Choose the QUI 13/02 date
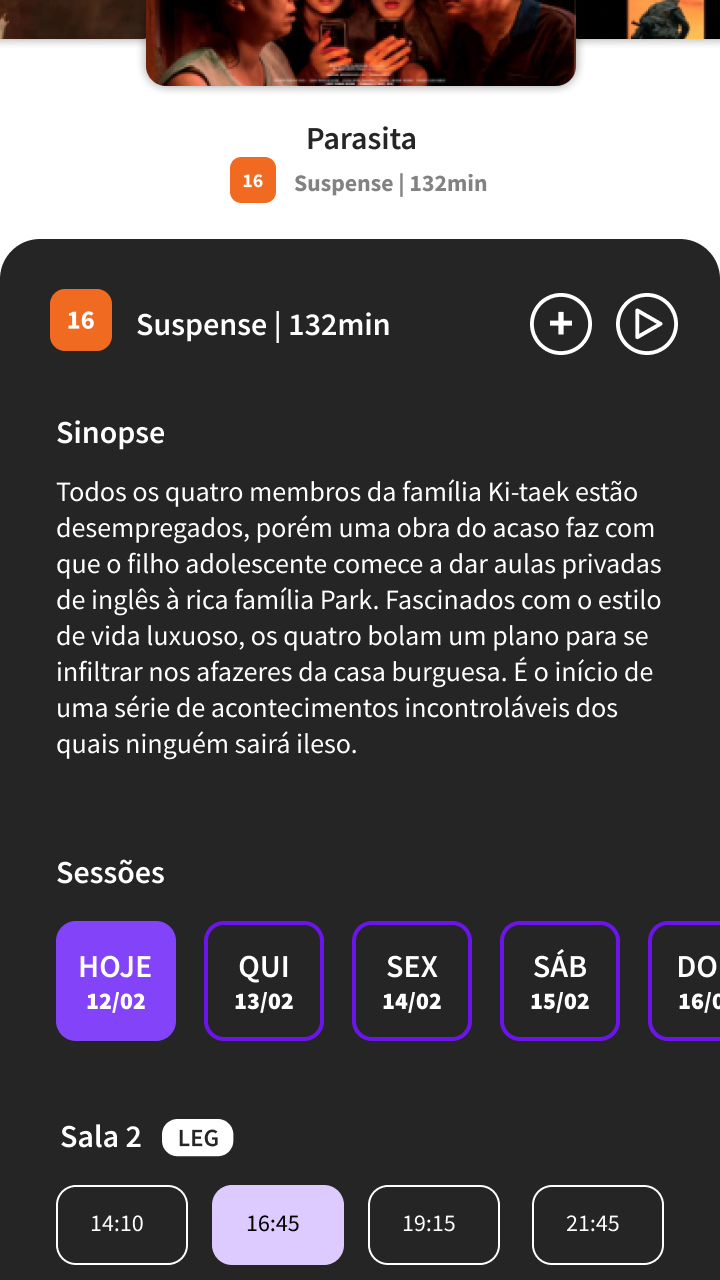 pos(264,981)
